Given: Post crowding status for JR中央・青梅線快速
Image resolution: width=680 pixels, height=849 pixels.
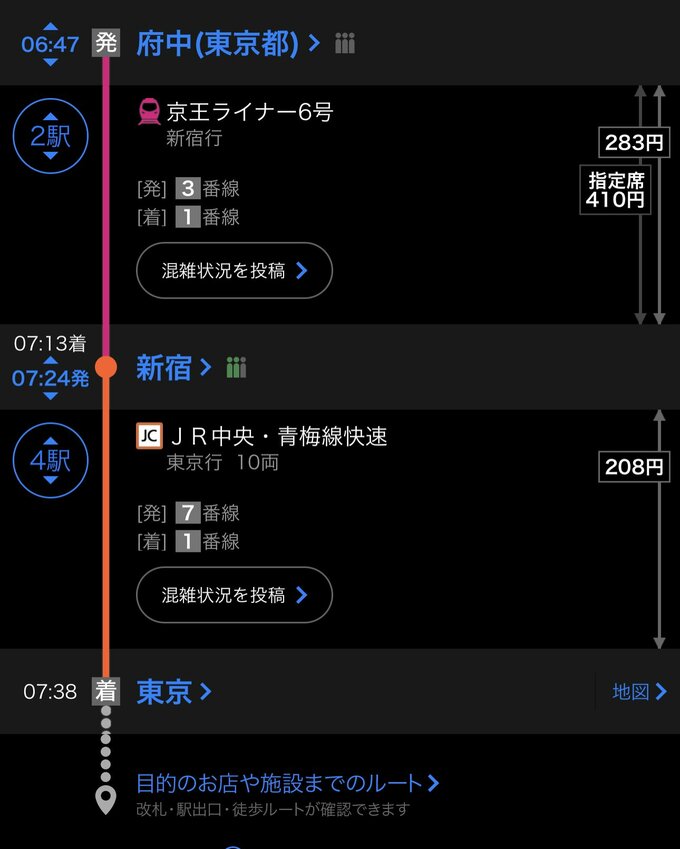Looking at the screenshot, I should (234, 595).
